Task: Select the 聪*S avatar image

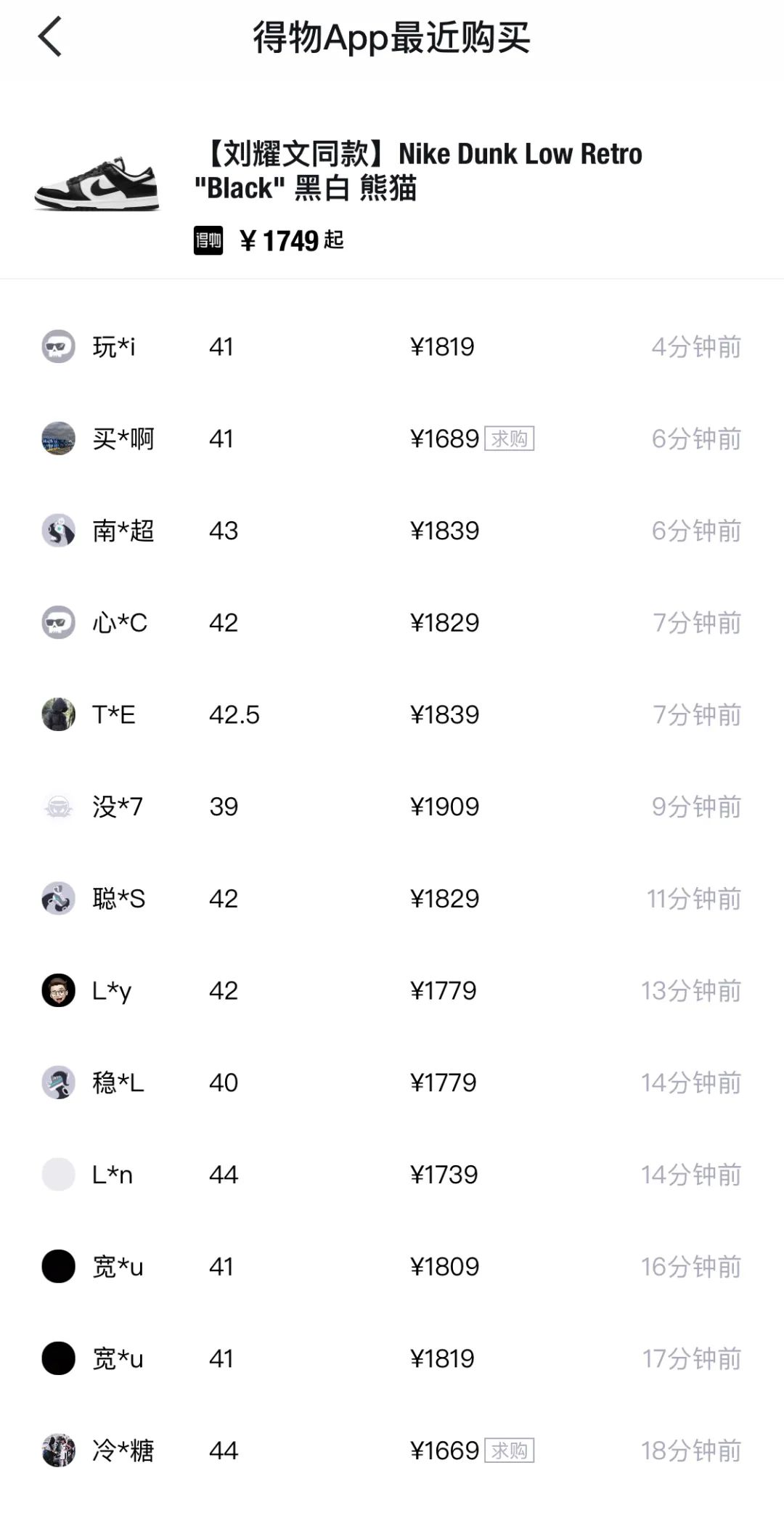Action: pyautogui.click(x=58, y=898)
